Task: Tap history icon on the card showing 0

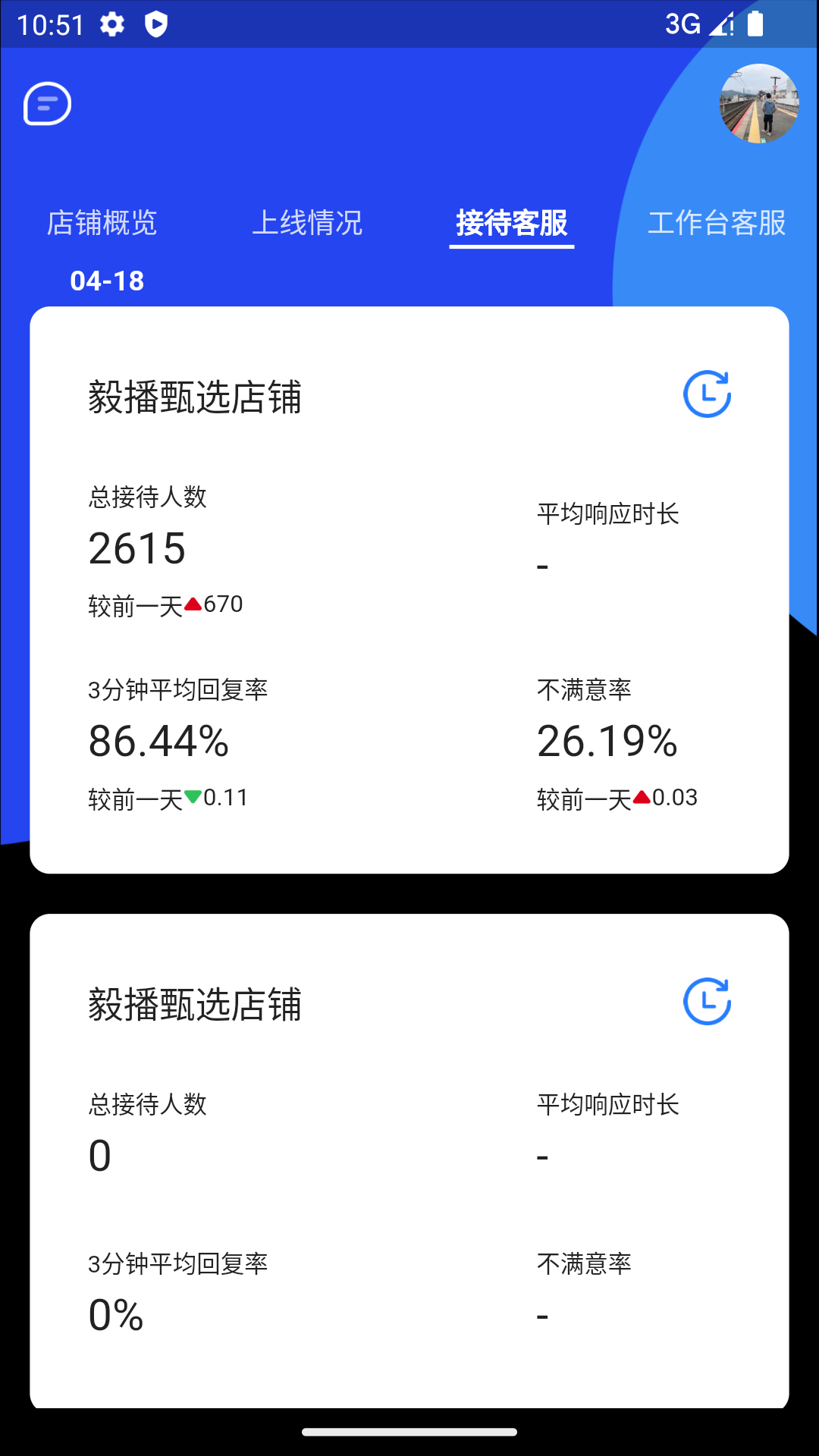Action: click(x=707, y=1002)
